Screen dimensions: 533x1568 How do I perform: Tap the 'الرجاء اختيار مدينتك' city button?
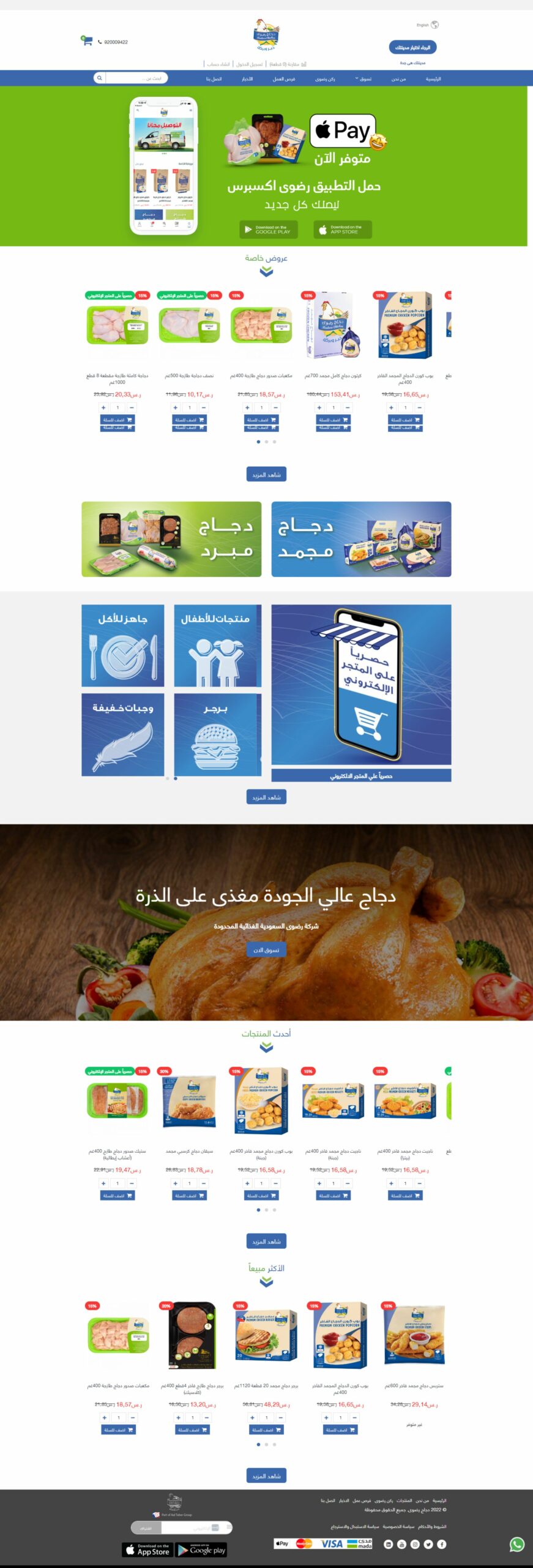412,47
